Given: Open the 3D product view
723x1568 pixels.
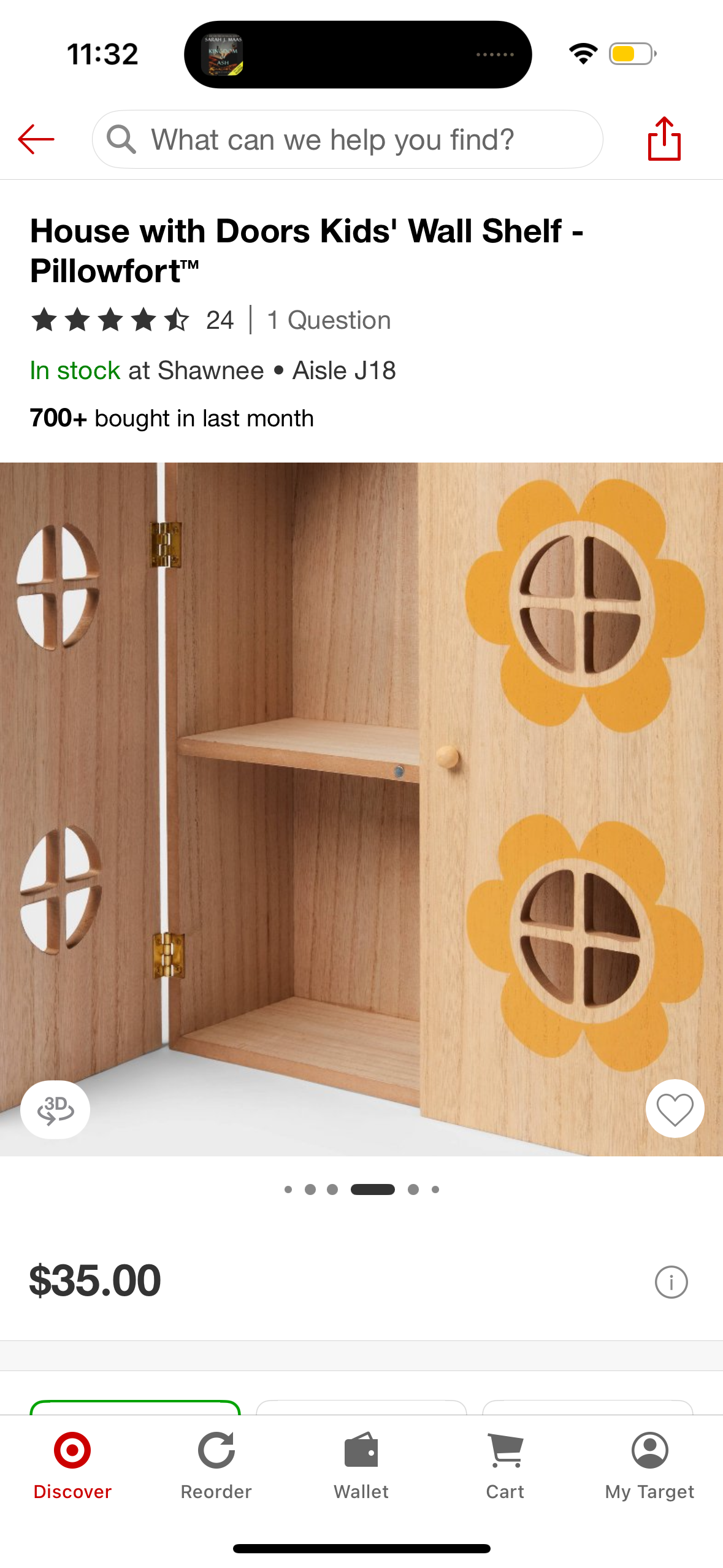Looking at the screenshot, I should point(55,1109).
